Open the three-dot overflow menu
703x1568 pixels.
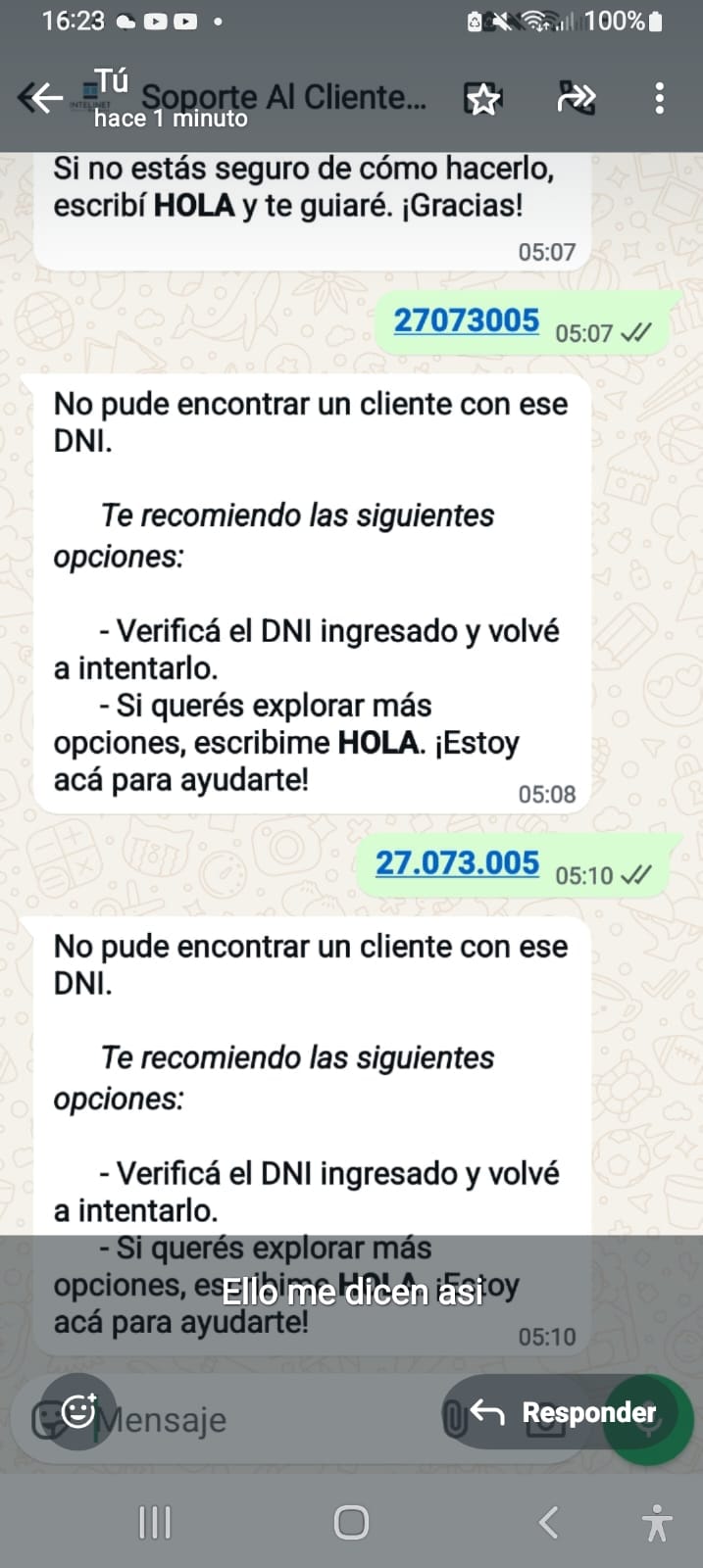pyautogui.click(x=659, y=98)
